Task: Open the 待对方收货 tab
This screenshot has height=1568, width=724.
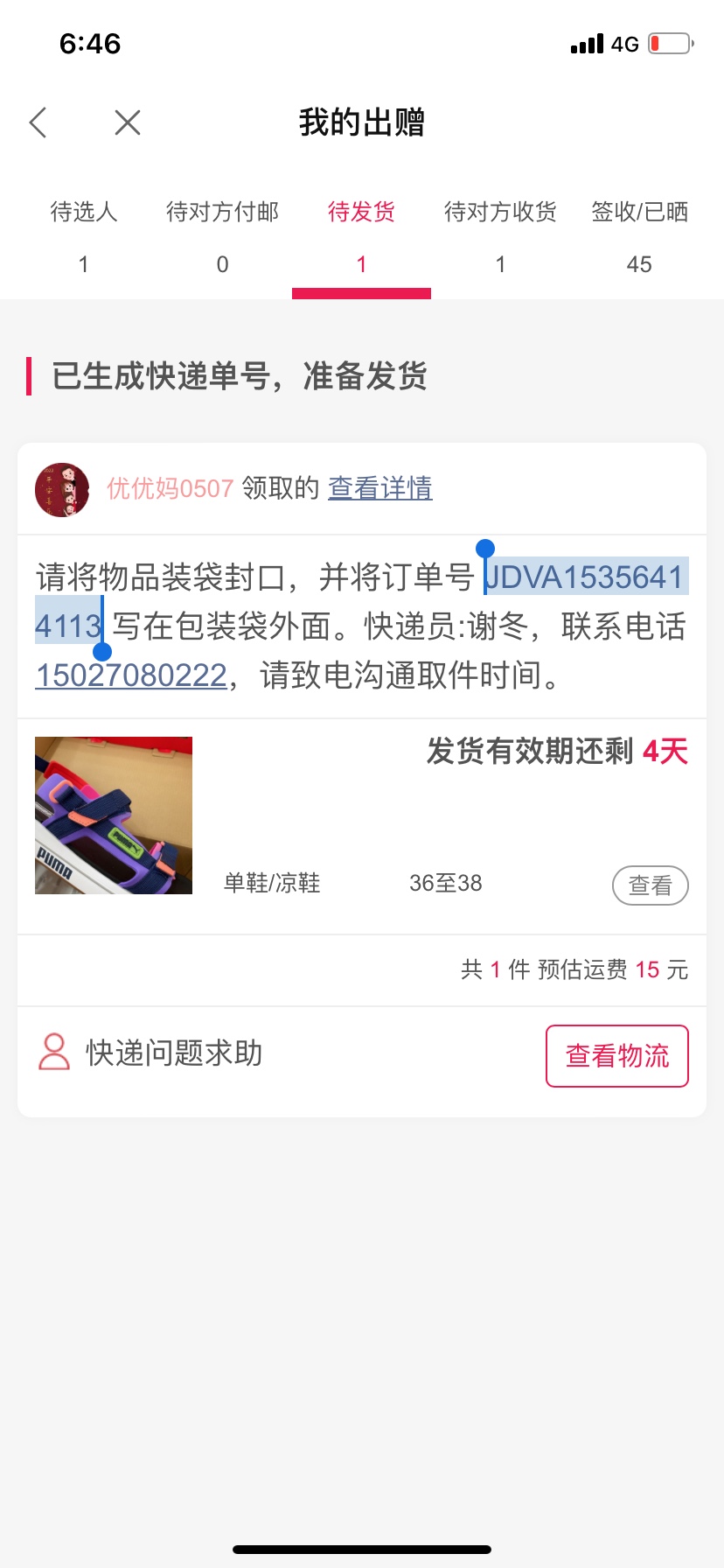Action: click(x=500, y=236)
